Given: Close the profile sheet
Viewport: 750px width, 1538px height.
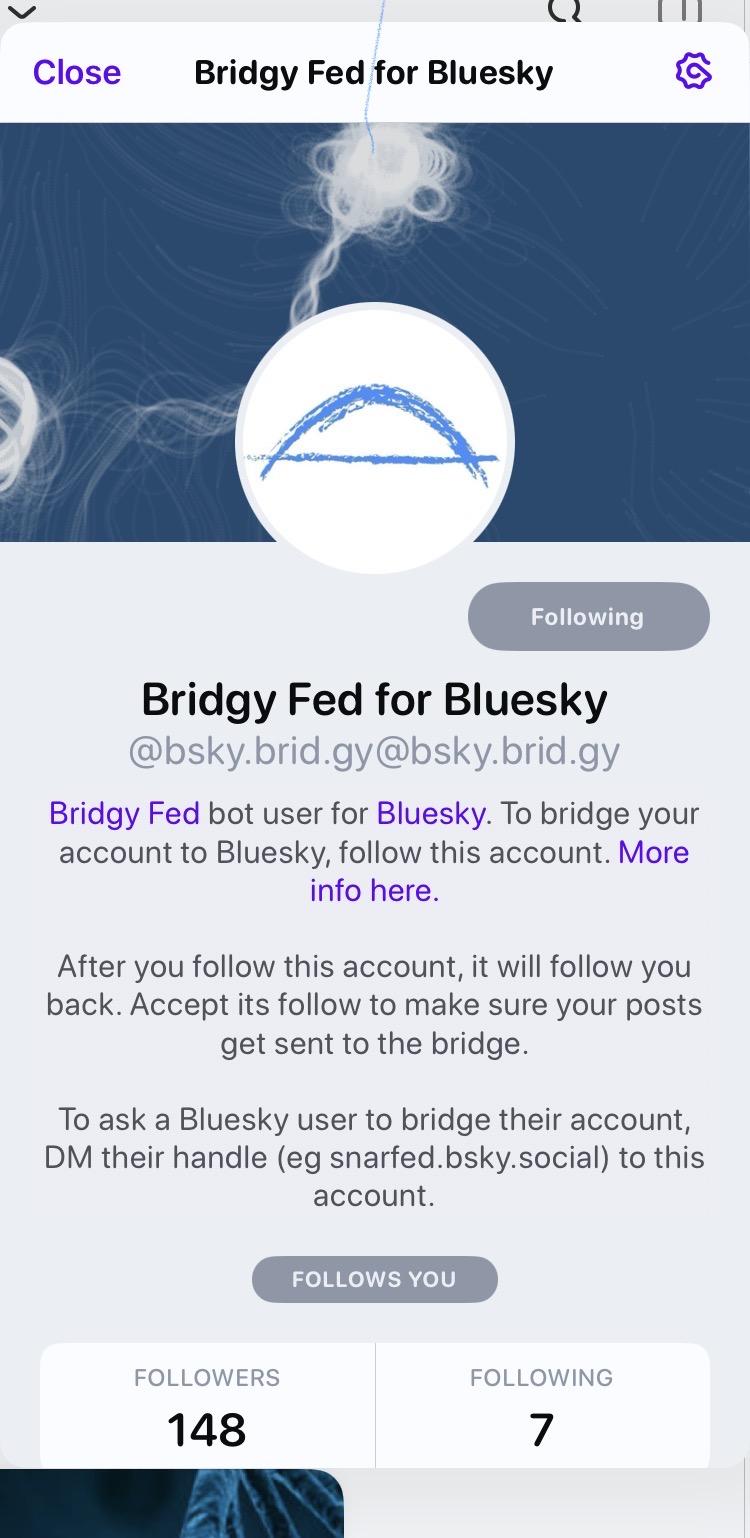Looking at the screenshot, I should point(77,73).
